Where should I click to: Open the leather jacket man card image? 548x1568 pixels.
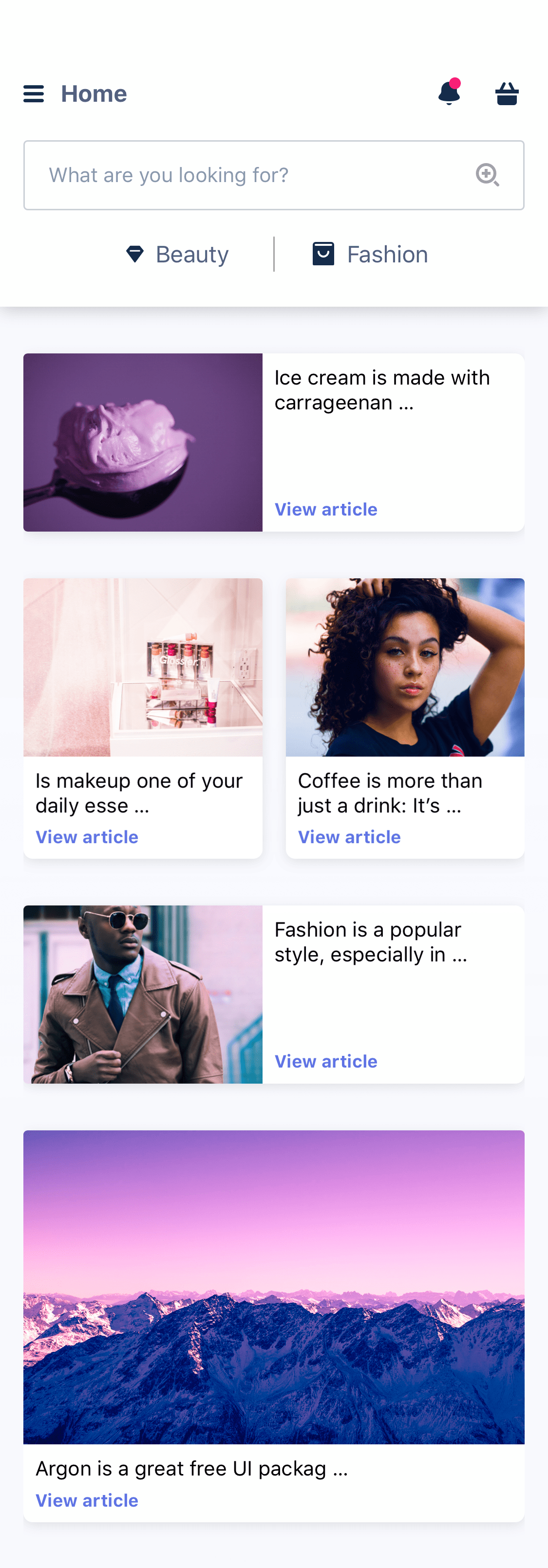[x=142, y=995]
